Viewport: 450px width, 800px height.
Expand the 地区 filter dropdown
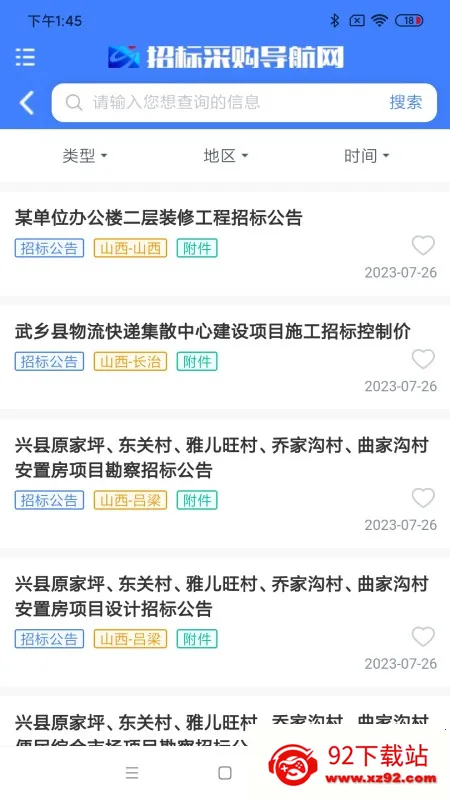(226, 156)
